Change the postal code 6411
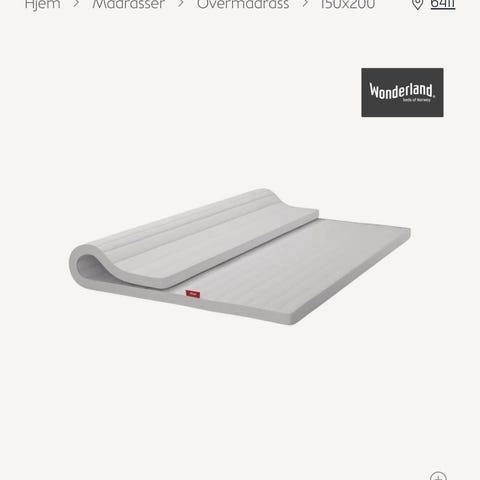The height and width of the screenshot is (480, 480). click(442, 4)
